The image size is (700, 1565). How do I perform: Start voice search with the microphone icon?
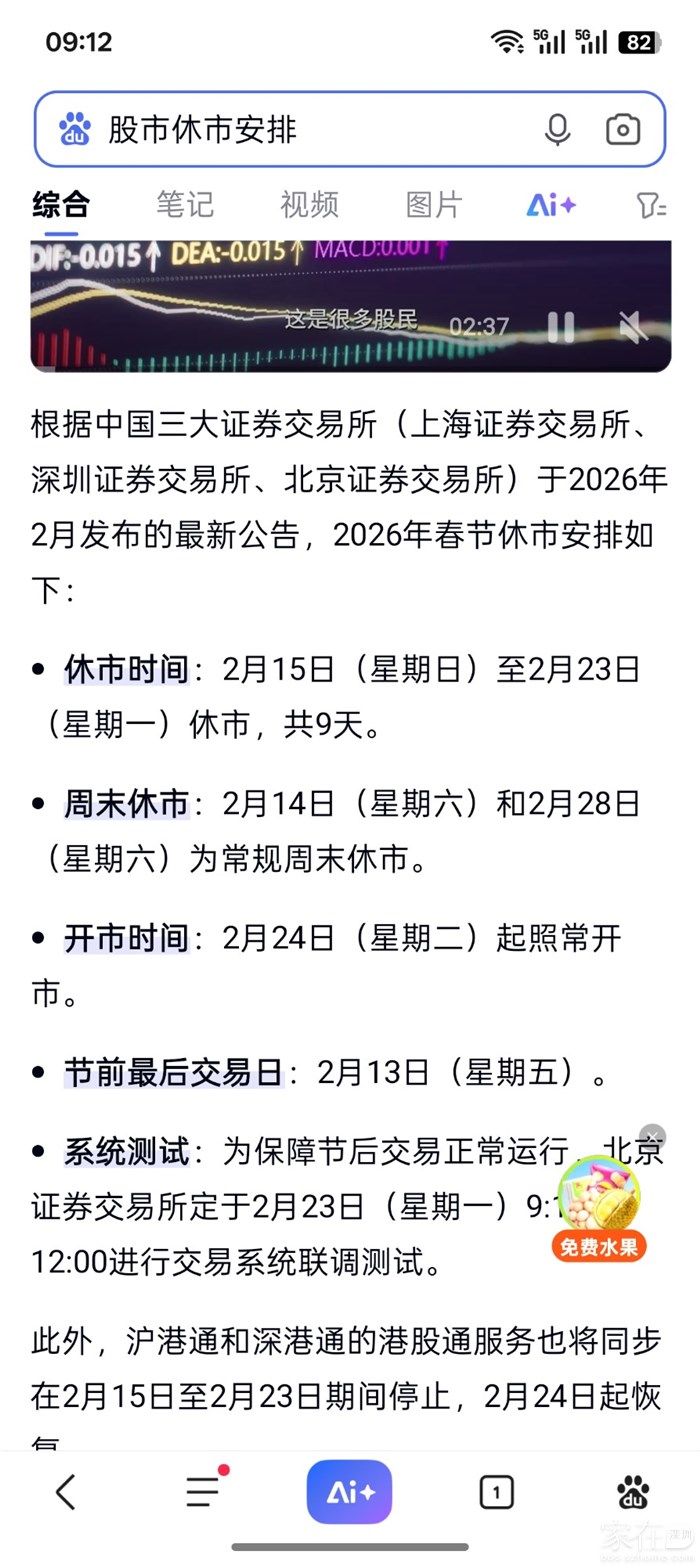click(557, 129)
